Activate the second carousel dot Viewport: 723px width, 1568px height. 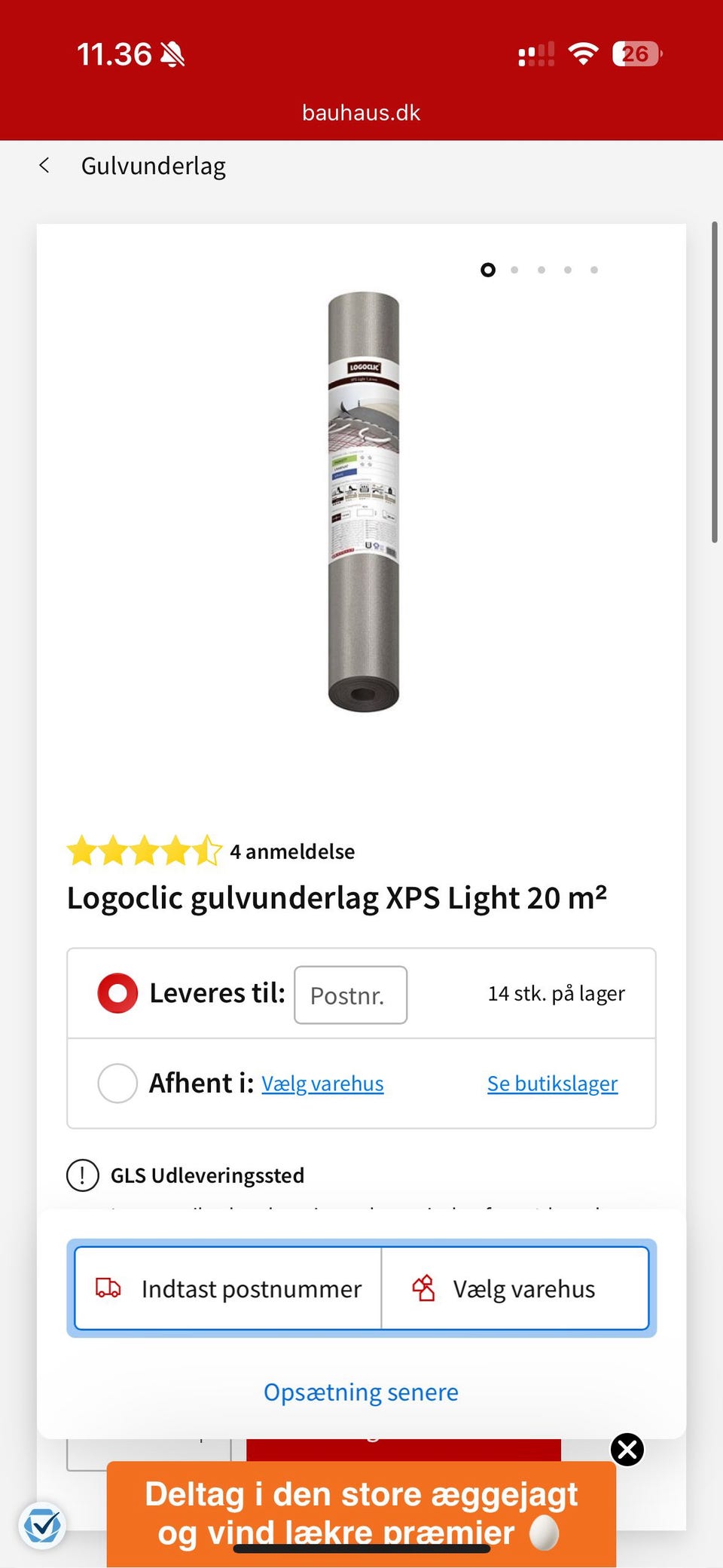[514, 269]
